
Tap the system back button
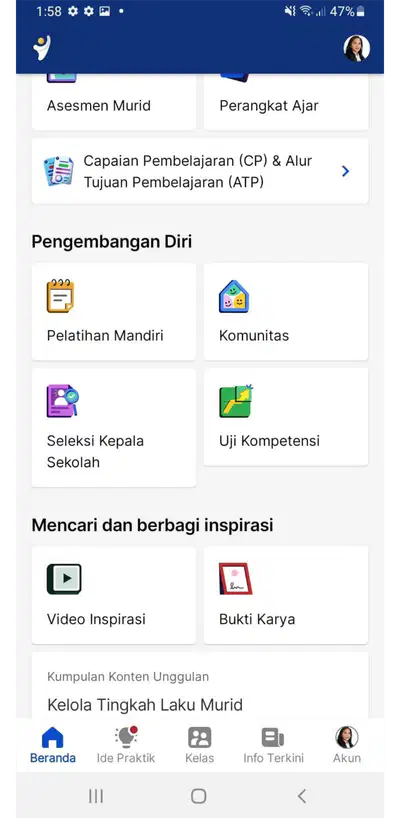click(x=301, y=796)
